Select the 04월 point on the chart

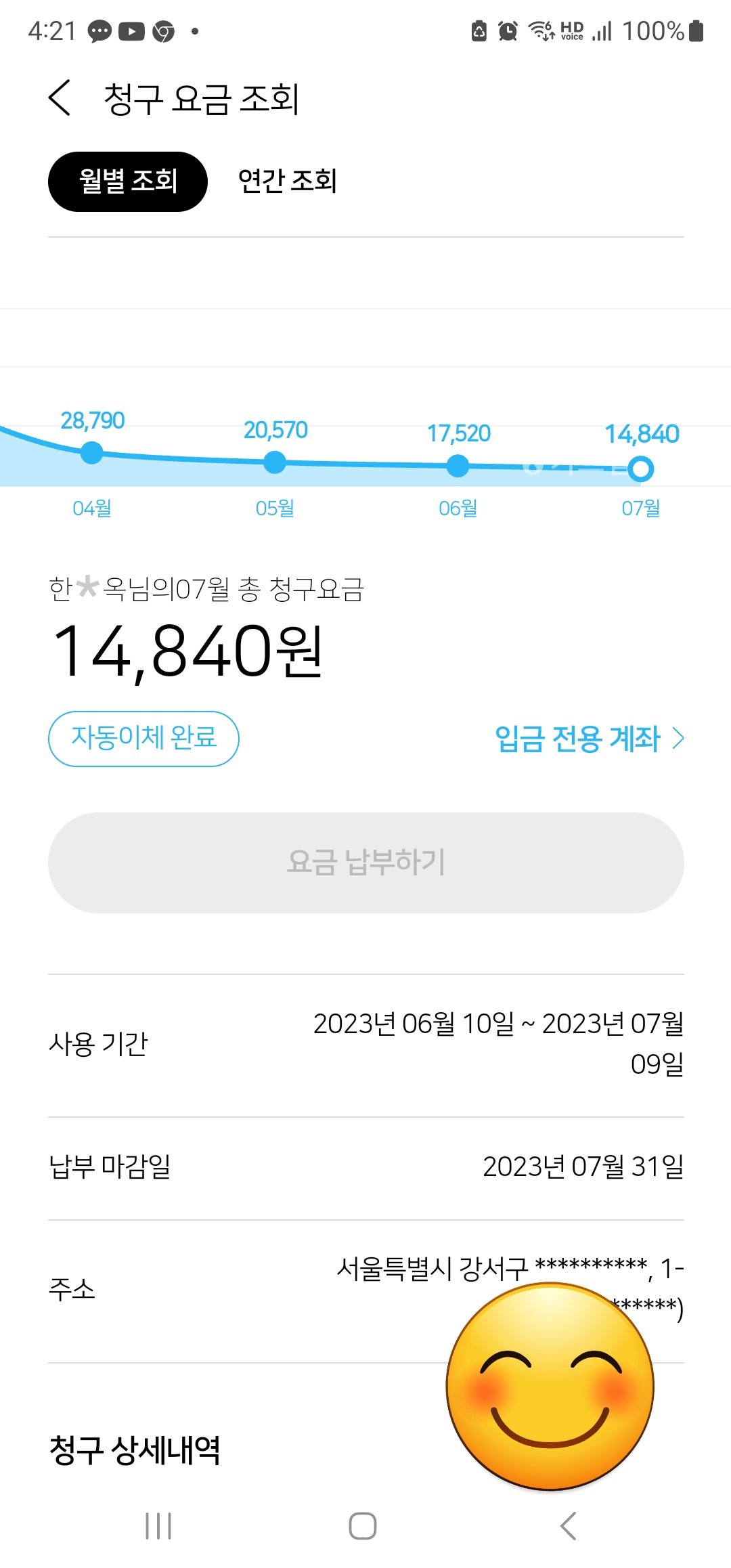click(x=91, y=453)
